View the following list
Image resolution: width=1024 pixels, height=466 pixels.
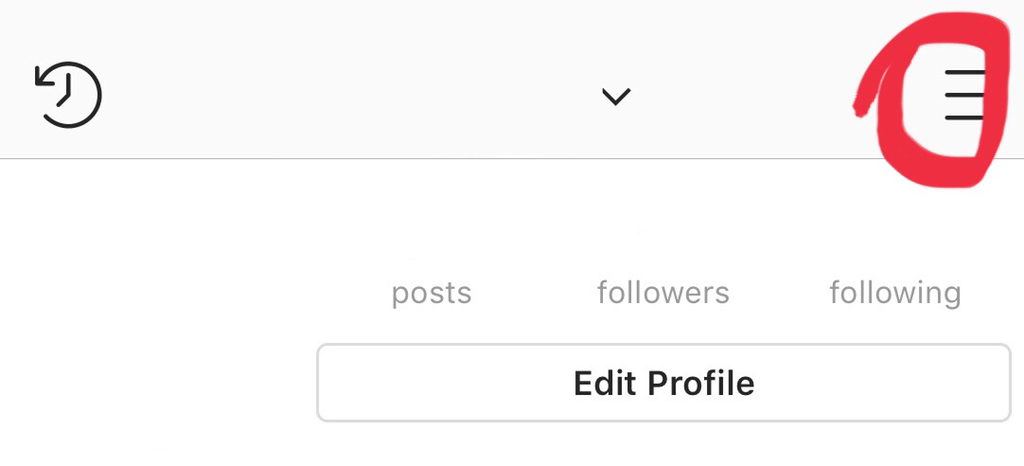[895, 293]
